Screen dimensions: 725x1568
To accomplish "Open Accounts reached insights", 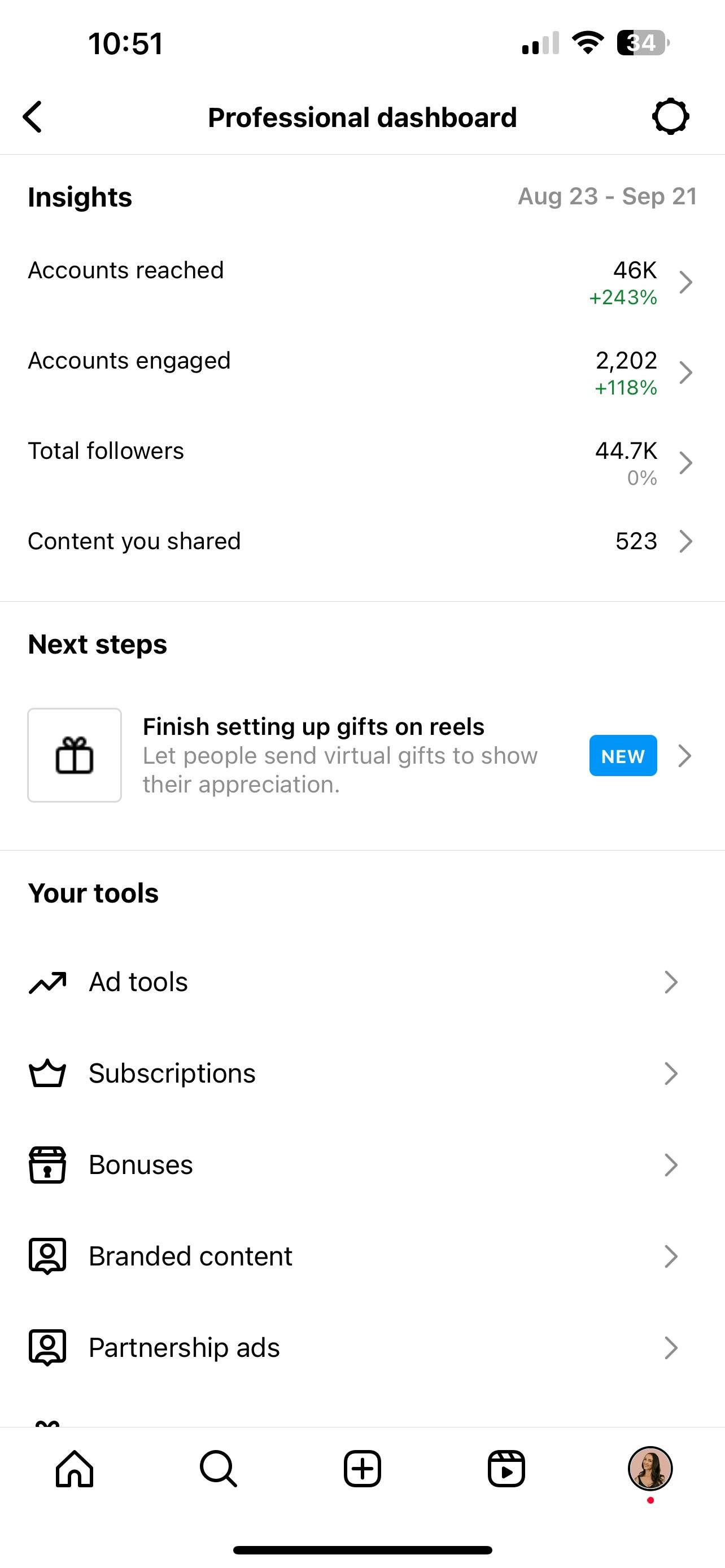I will [x=362, y=282].
